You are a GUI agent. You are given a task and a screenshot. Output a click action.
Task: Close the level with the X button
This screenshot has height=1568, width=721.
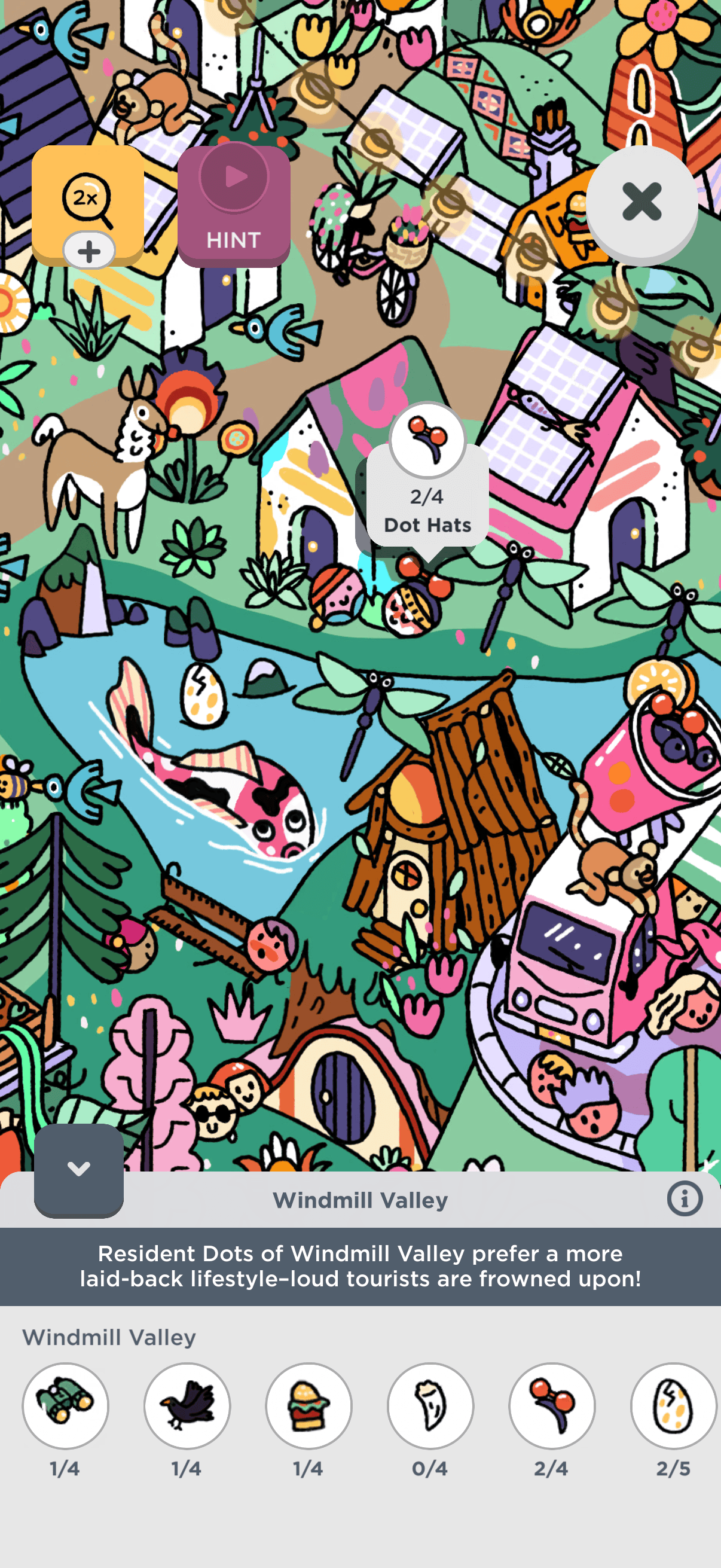[641, 202]
